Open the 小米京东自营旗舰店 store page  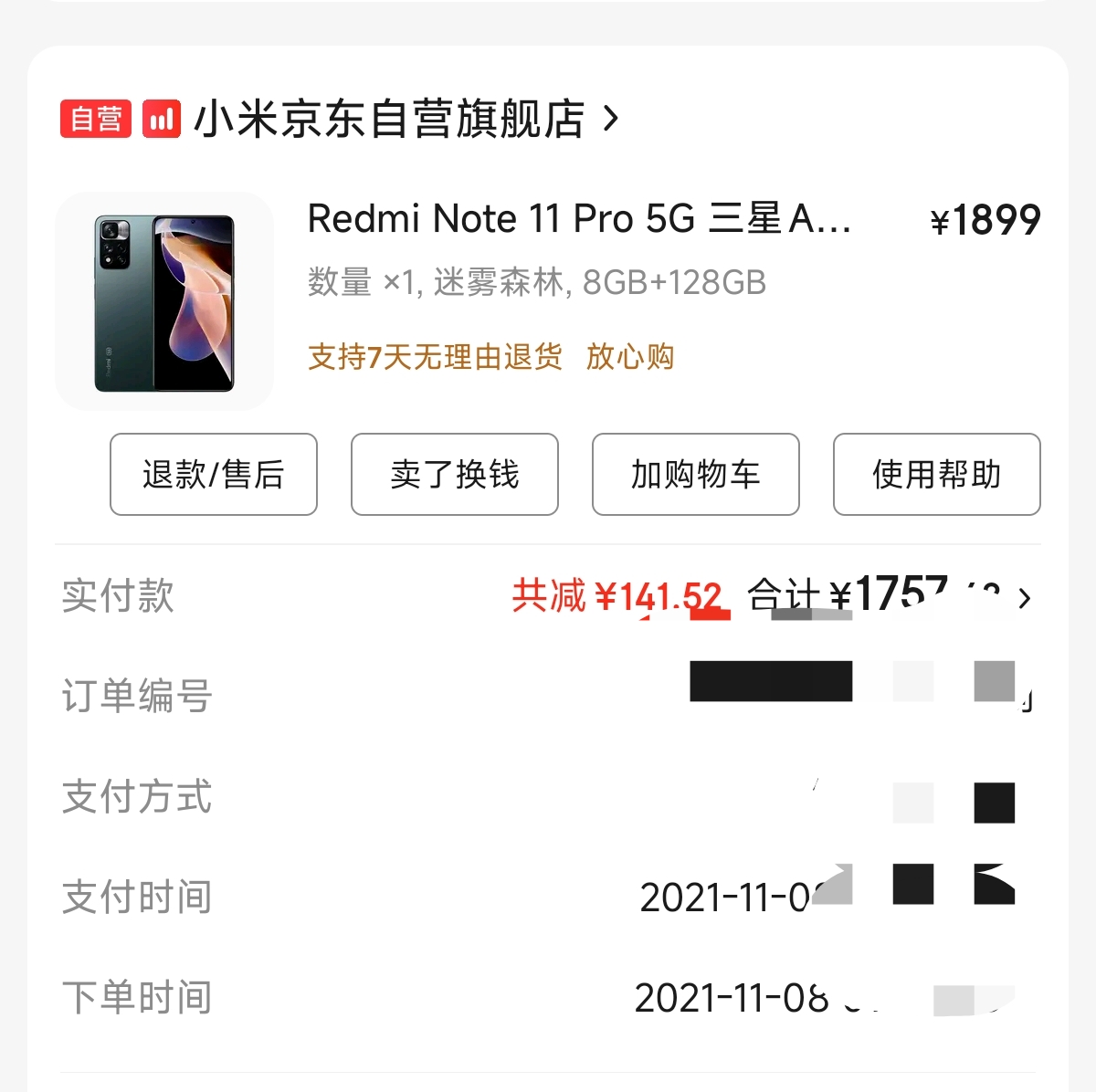[x=388, y=119]
